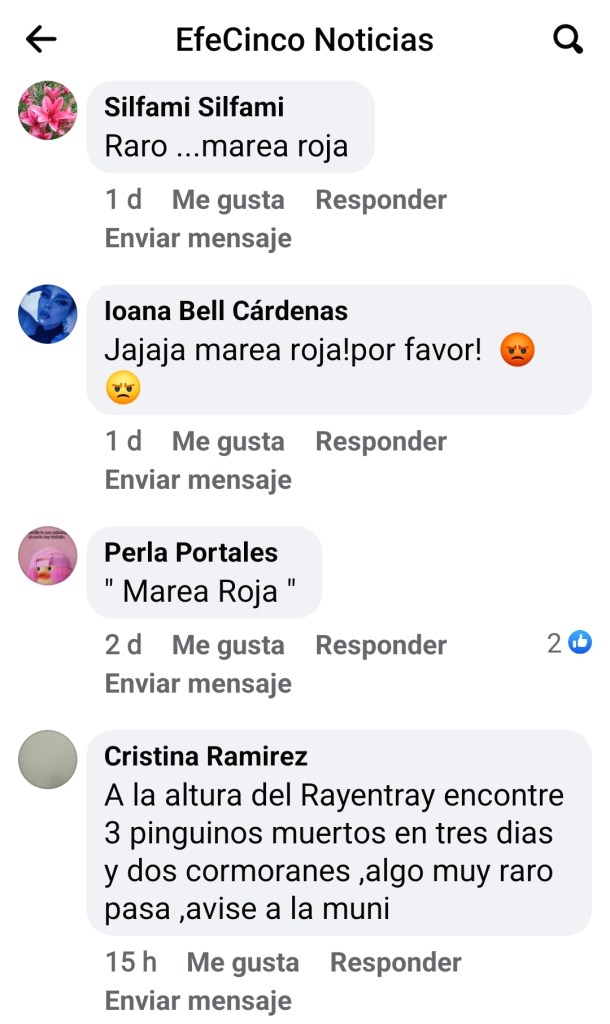Go back using the arrow icon
This screenshot has width=610, height=1024.
(41, 40)
